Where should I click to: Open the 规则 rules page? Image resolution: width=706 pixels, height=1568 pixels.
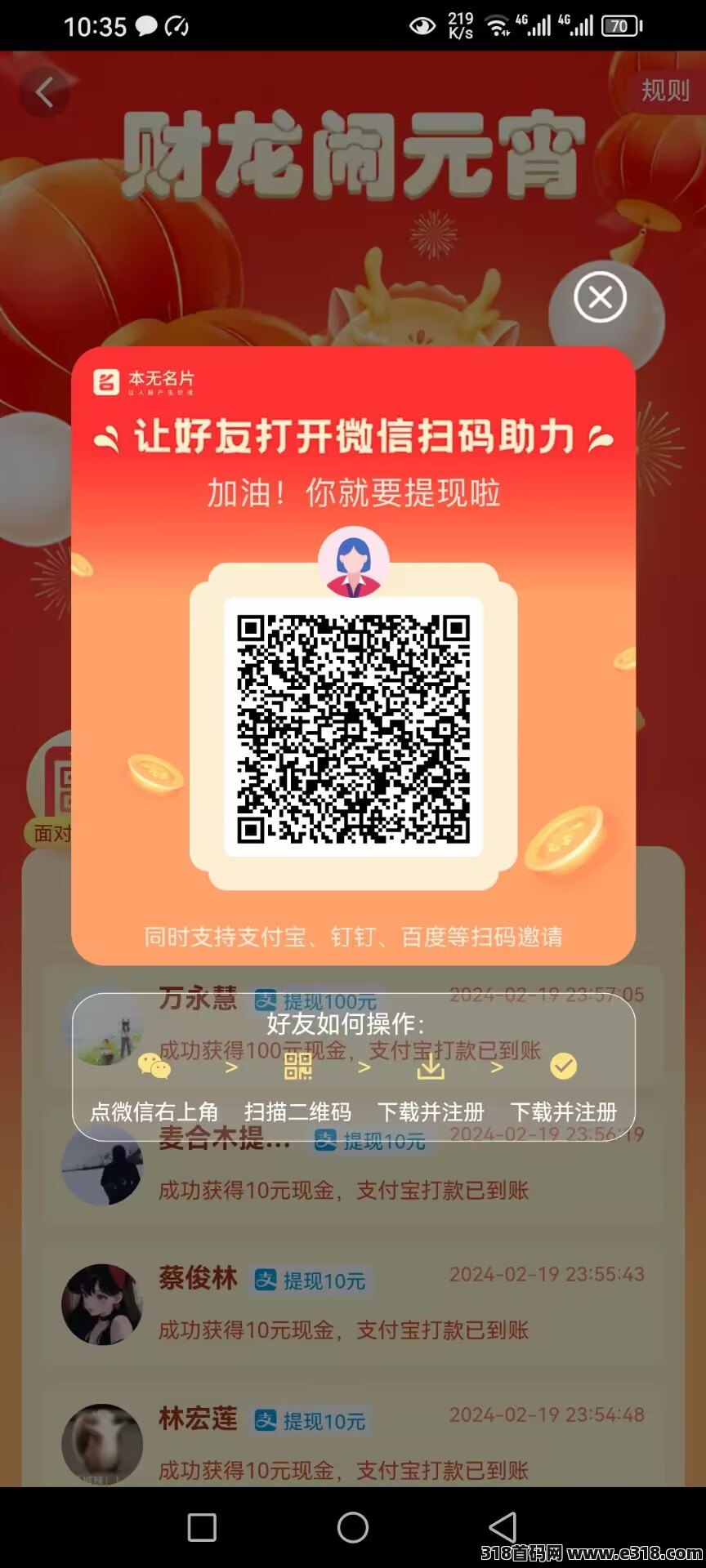pyautogui.click(x=665, y=91)
